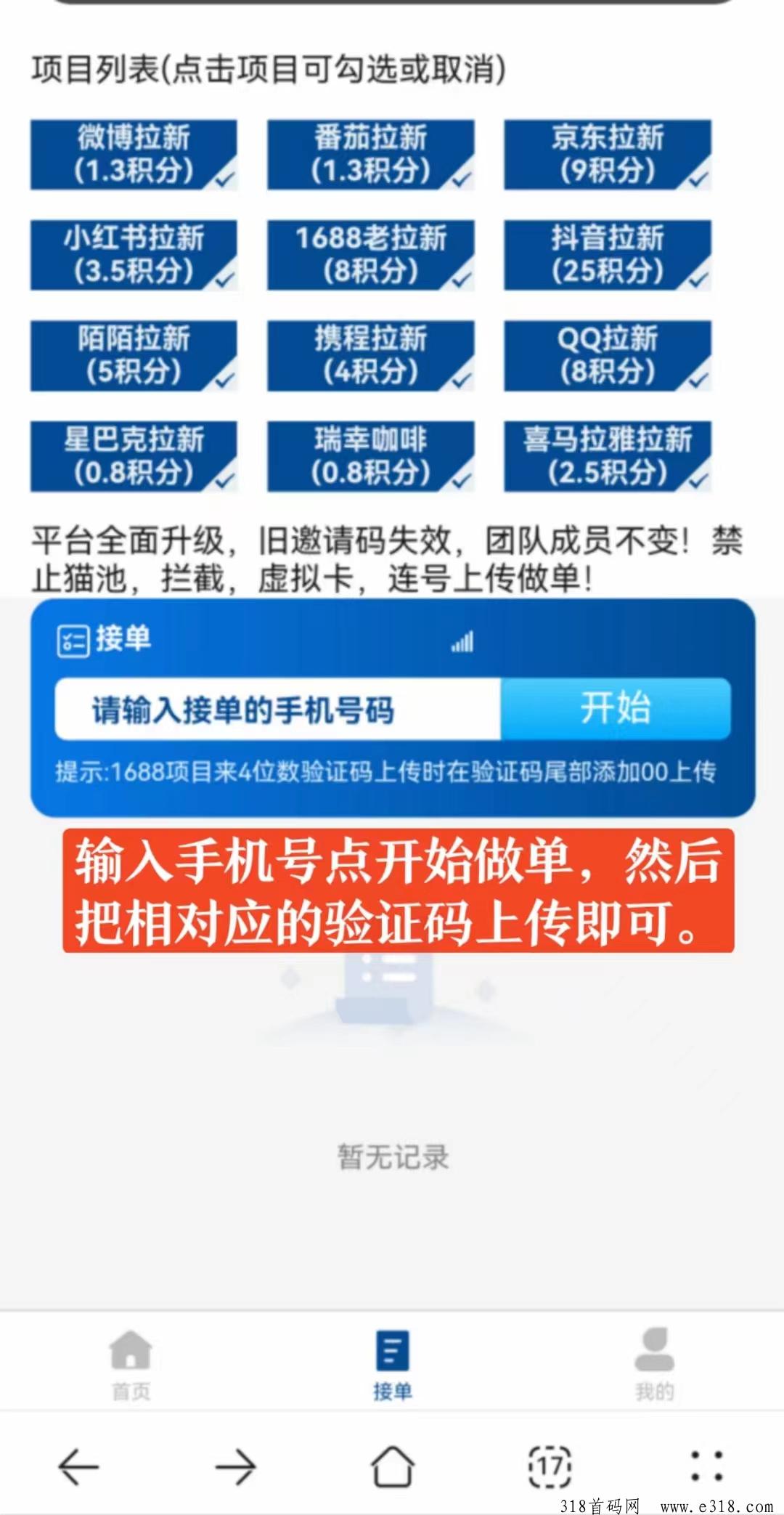Image resolution: width=784 pixels, height=1515 pixels.
Task: Toggle the 星巴克拉新 project
Action: point(134,456)
